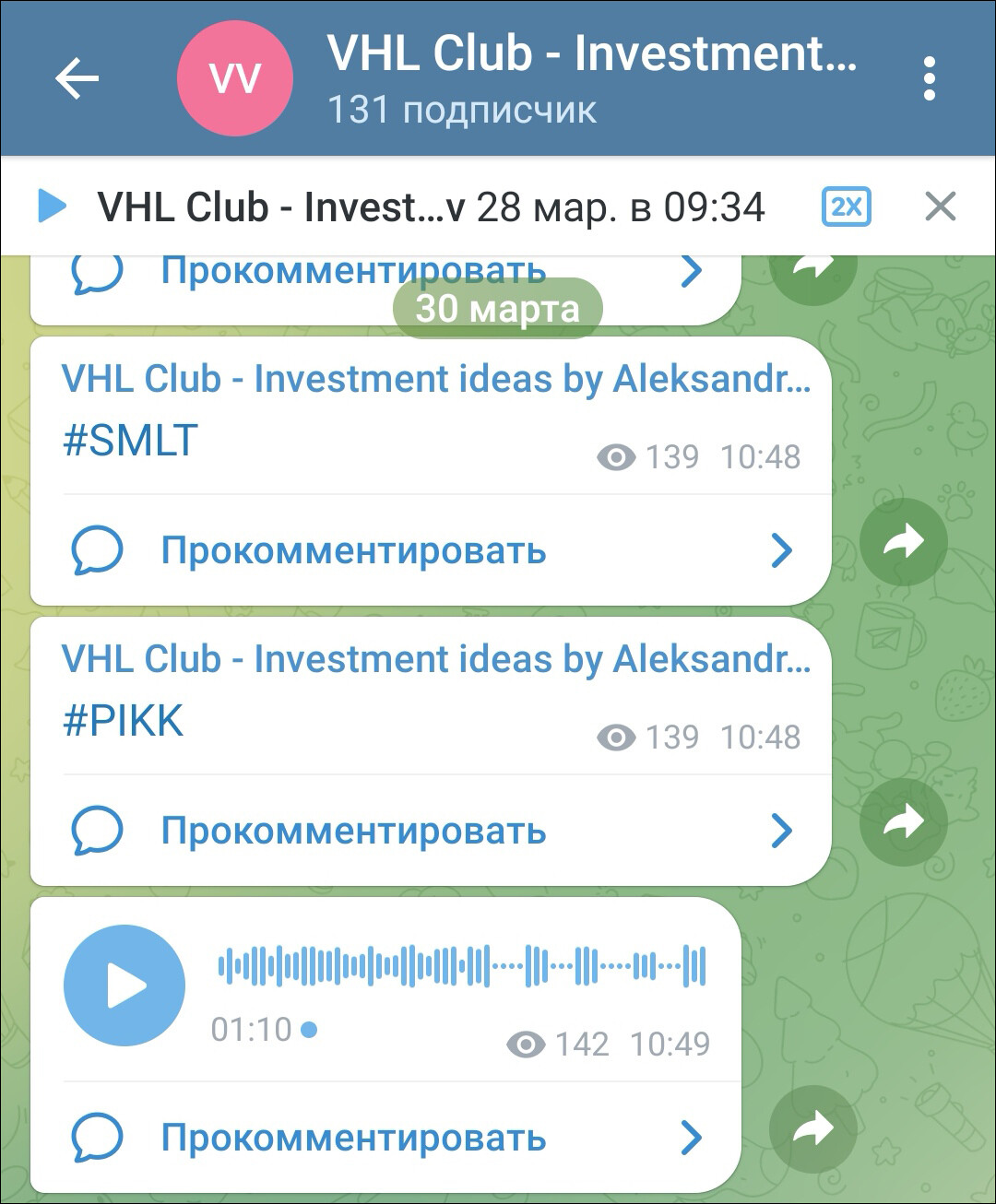Image resolution: width=996 pixels, height=1204 pixels.
Task: Share the voice message post
Action: tap(812, 1129)
